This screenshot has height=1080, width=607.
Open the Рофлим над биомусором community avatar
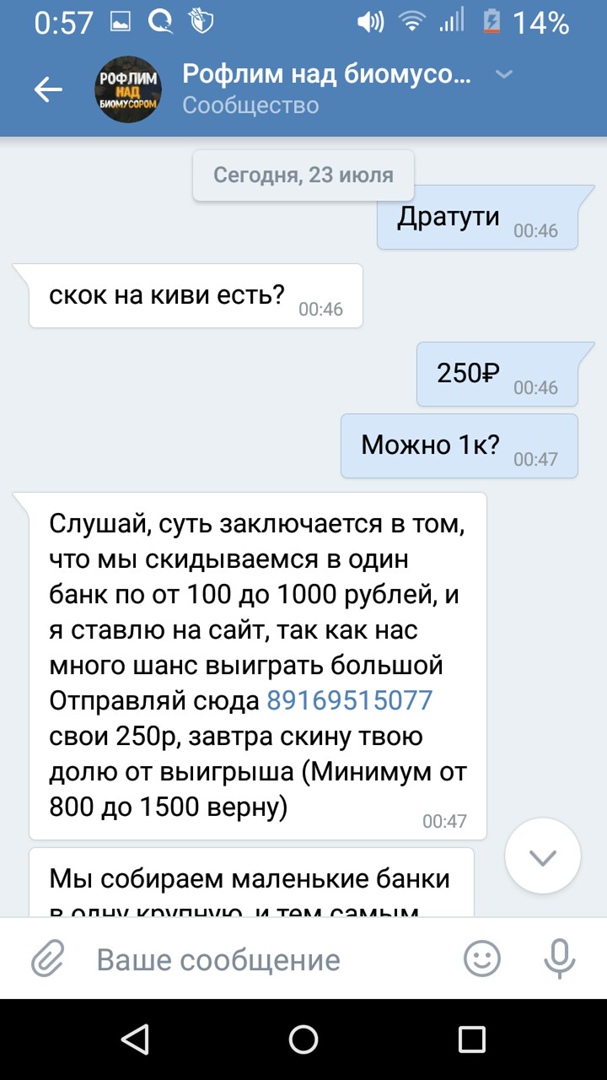pos(128,89)
